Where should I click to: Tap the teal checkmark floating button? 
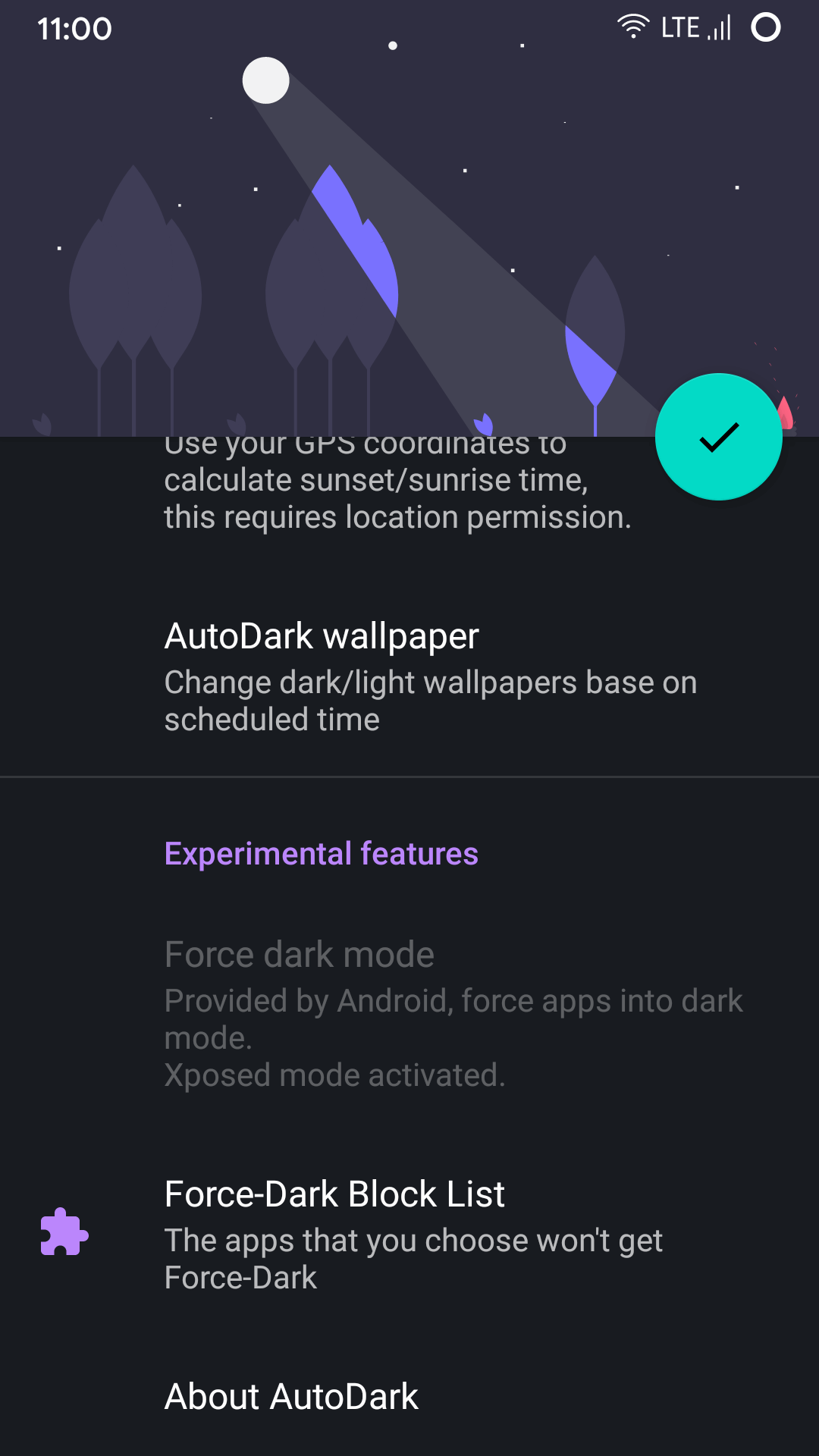coord(718,437)
